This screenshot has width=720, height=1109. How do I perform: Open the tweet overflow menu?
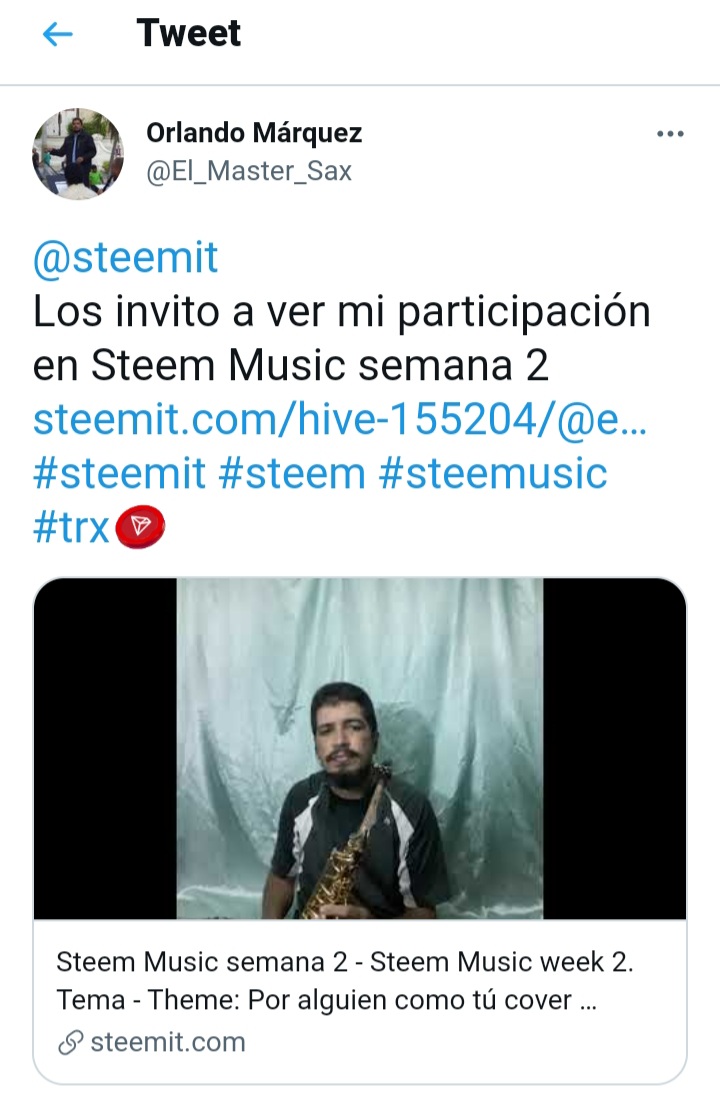(669, 135)
